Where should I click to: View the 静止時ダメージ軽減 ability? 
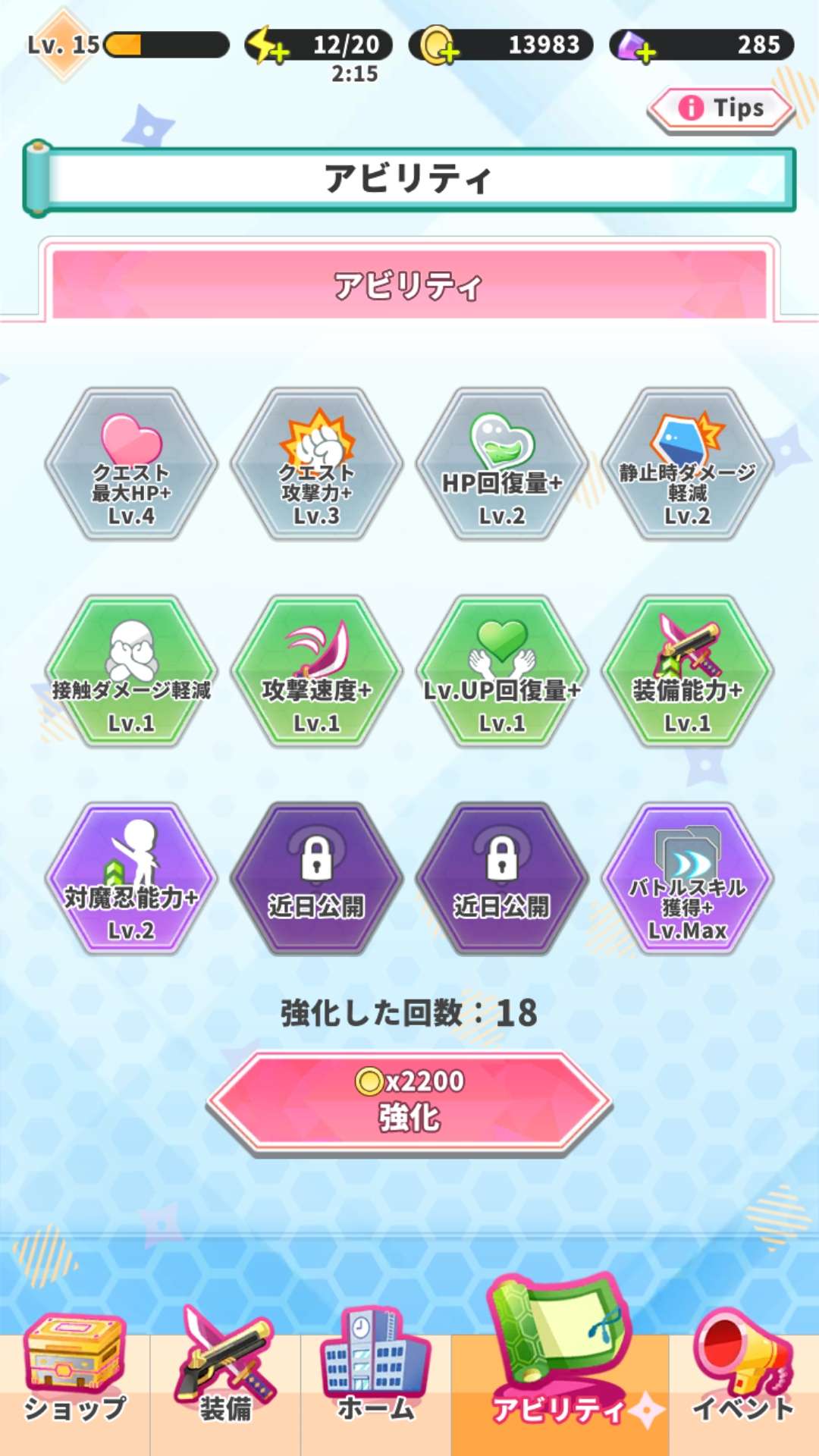coord(687,464)
